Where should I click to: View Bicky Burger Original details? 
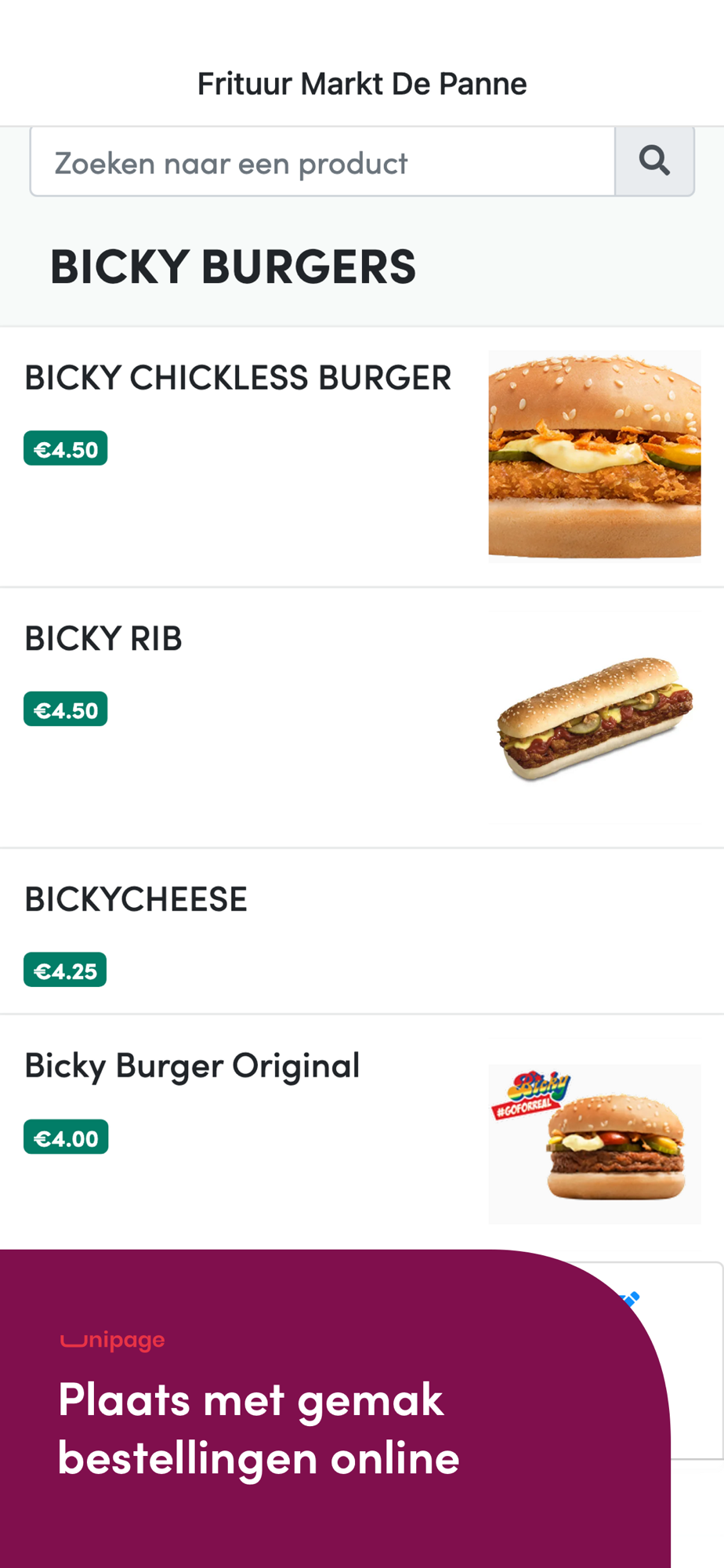click(193, 1066)
